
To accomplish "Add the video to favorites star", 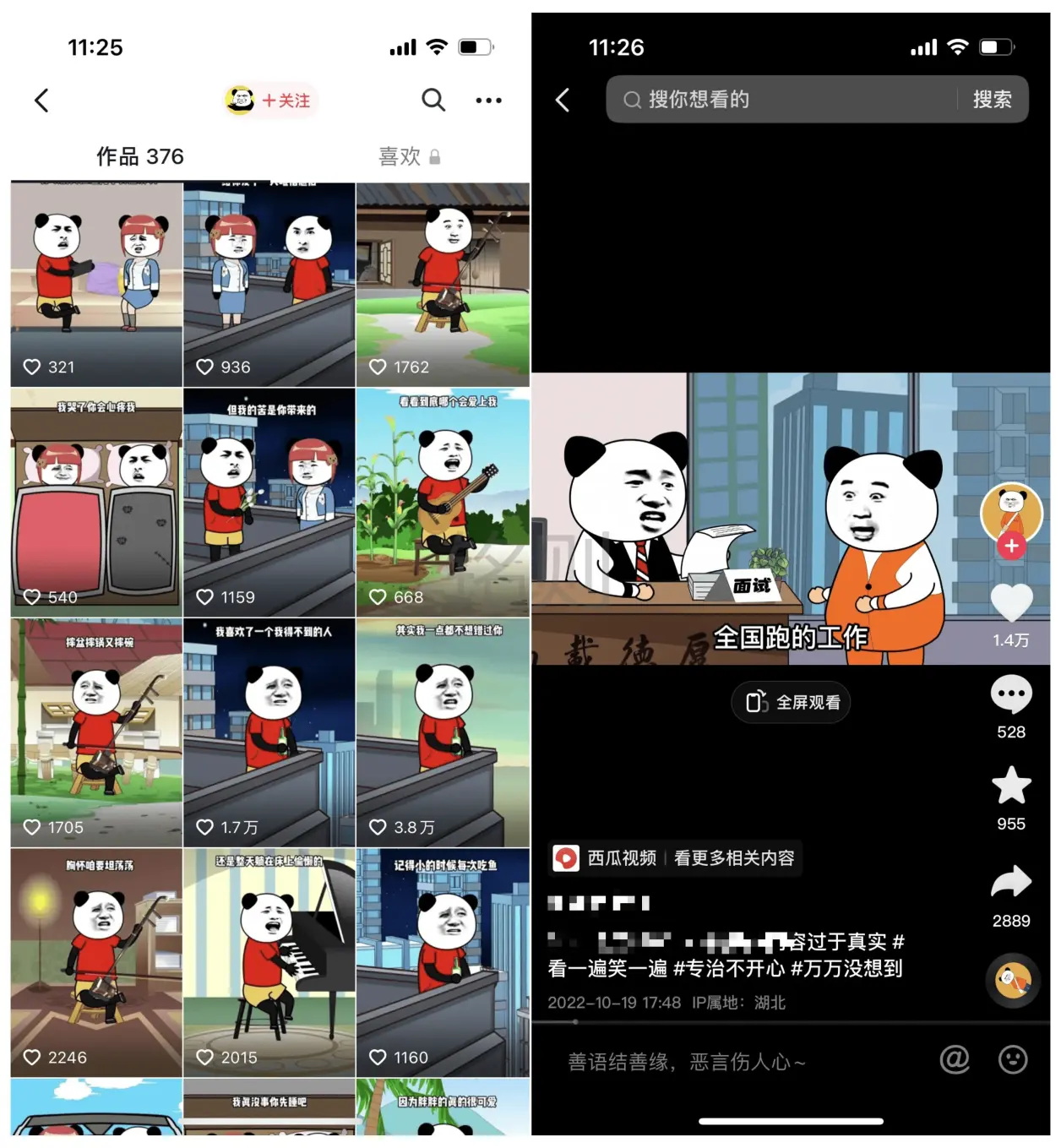I will (1011, 786).
